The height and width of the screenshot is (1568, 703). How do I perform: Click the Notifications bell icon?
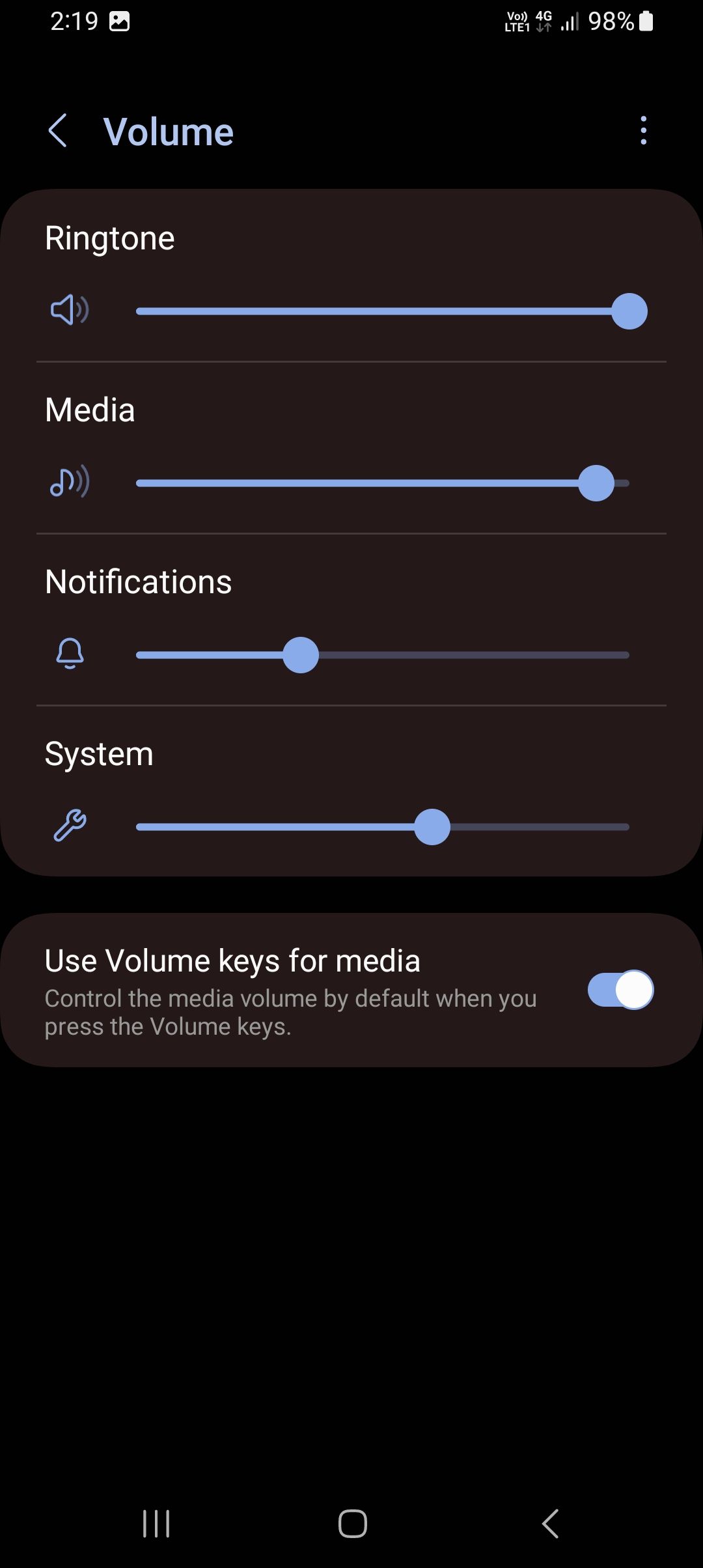[x=69, y=655]
